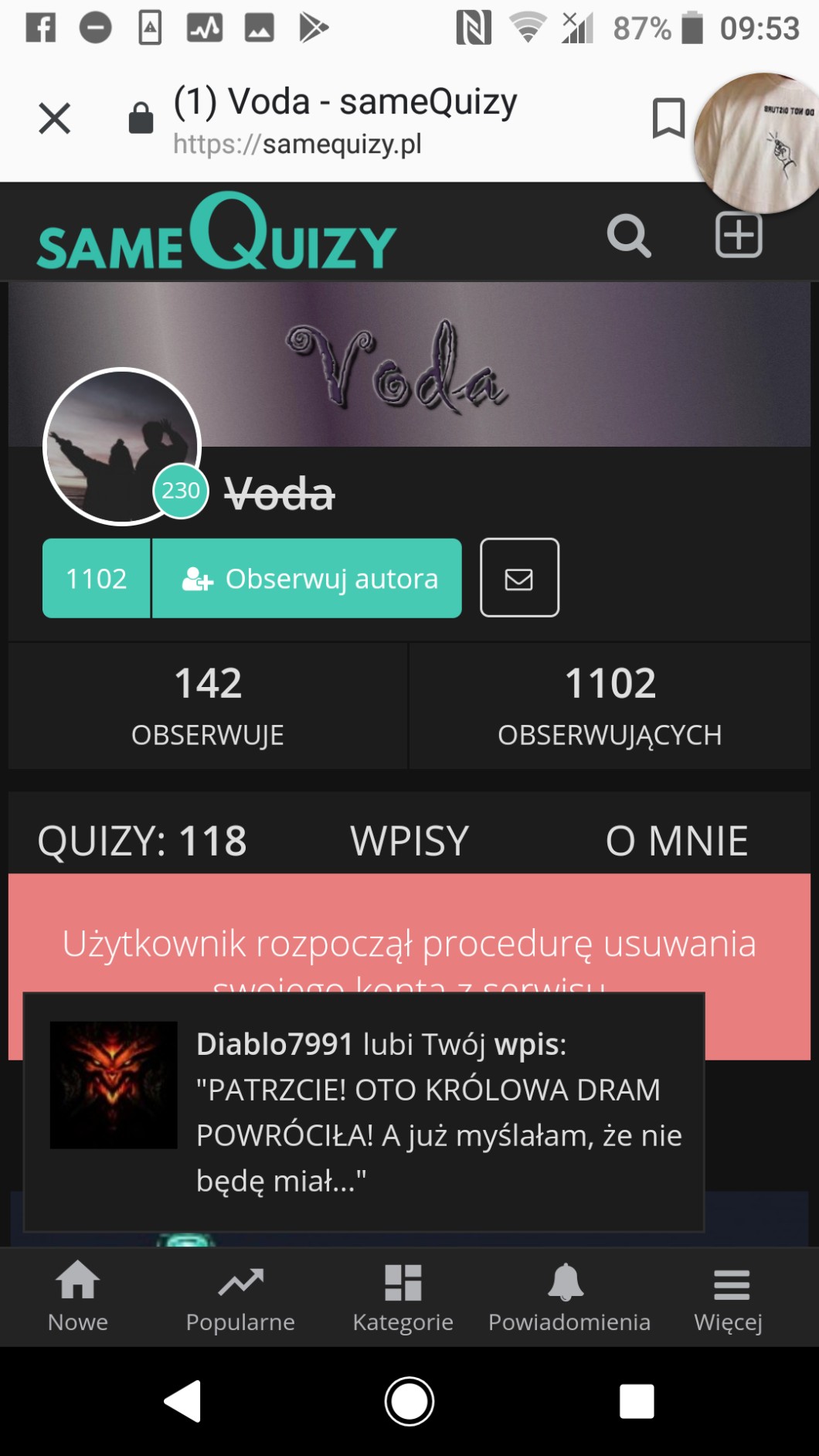Screen dimensions: 819x1456
Task: Close the browser tab with X
Action: (x=54, y=119)
